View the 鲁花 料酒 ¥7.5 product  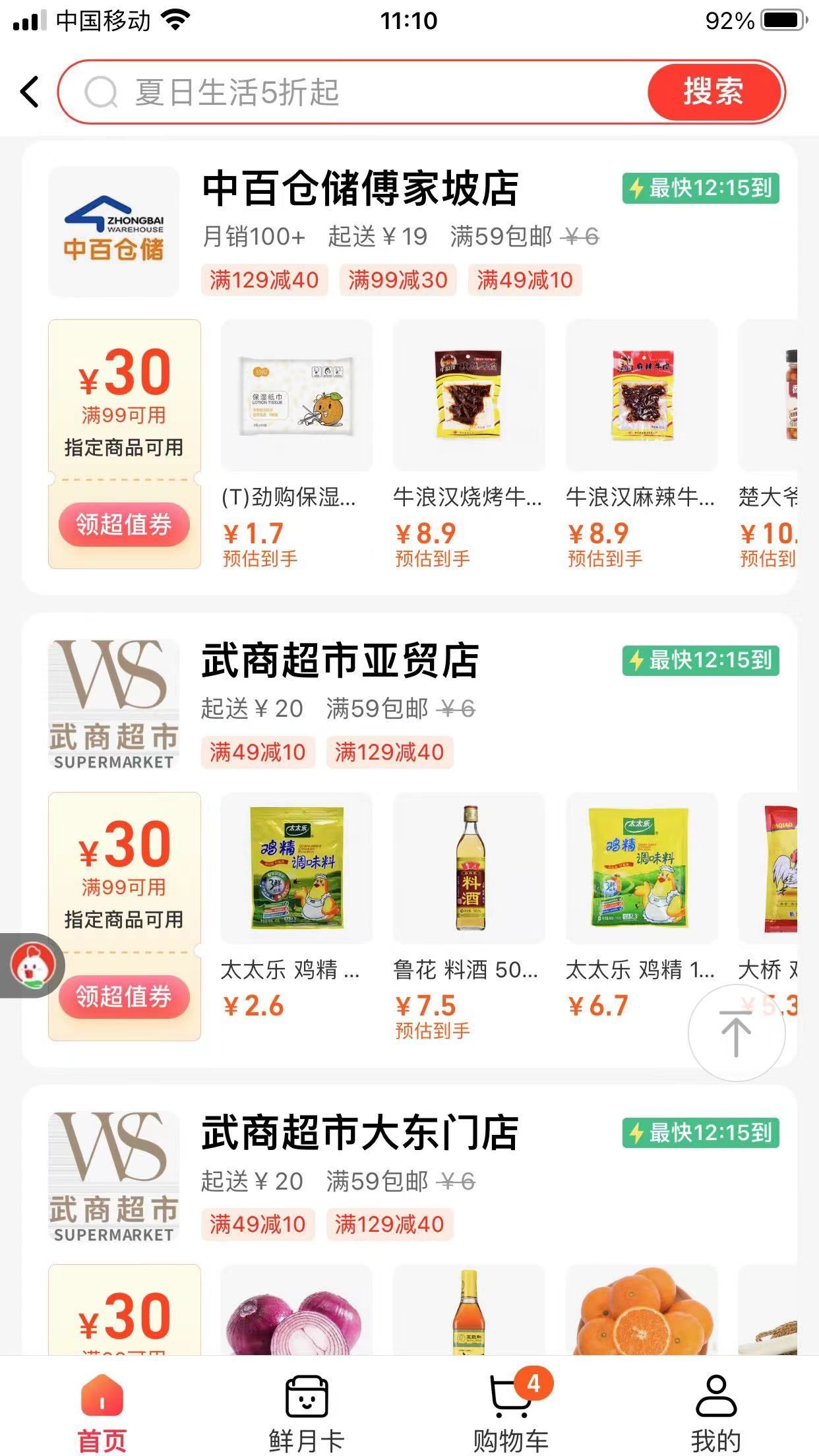[x=469, y=868]
